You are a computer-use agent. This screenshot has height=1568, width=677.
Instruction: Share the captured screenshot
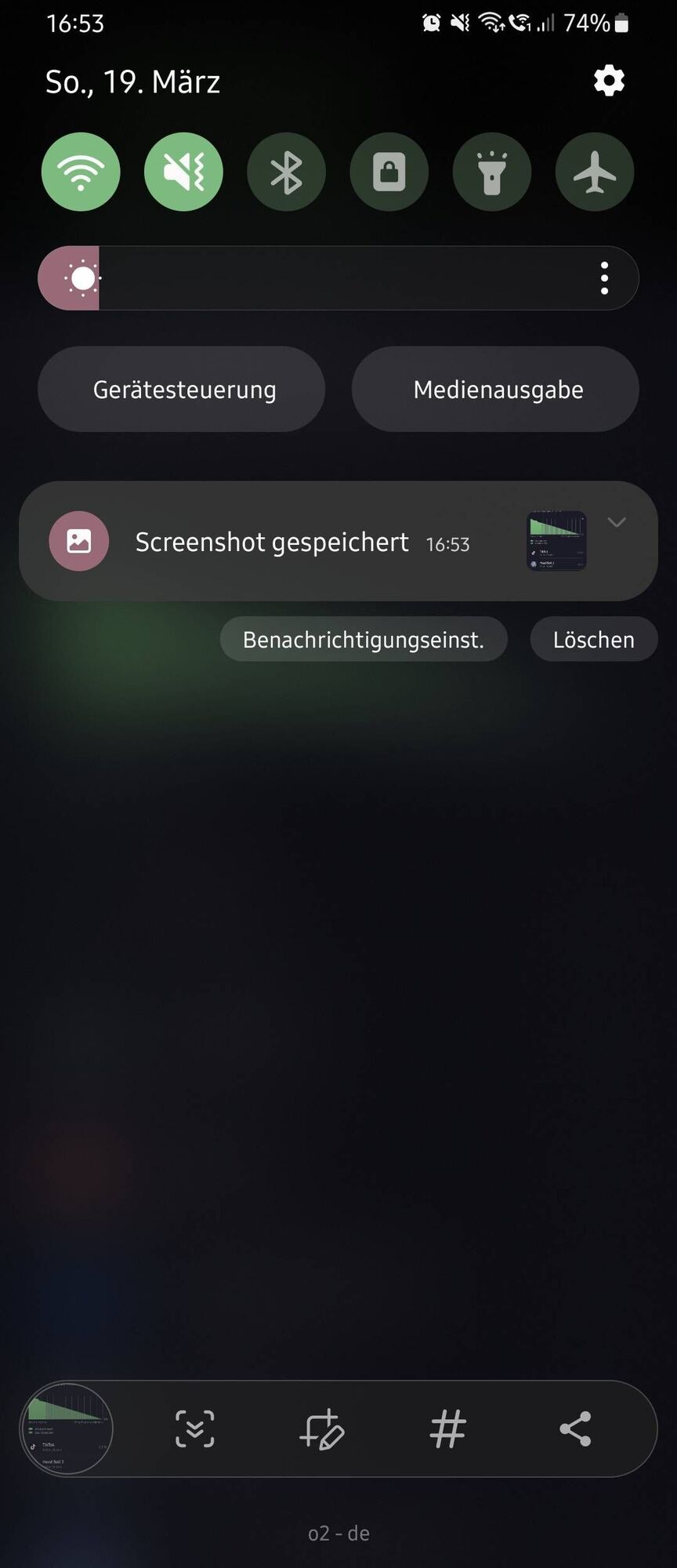pyautogui.click(x=575, y=1428)
